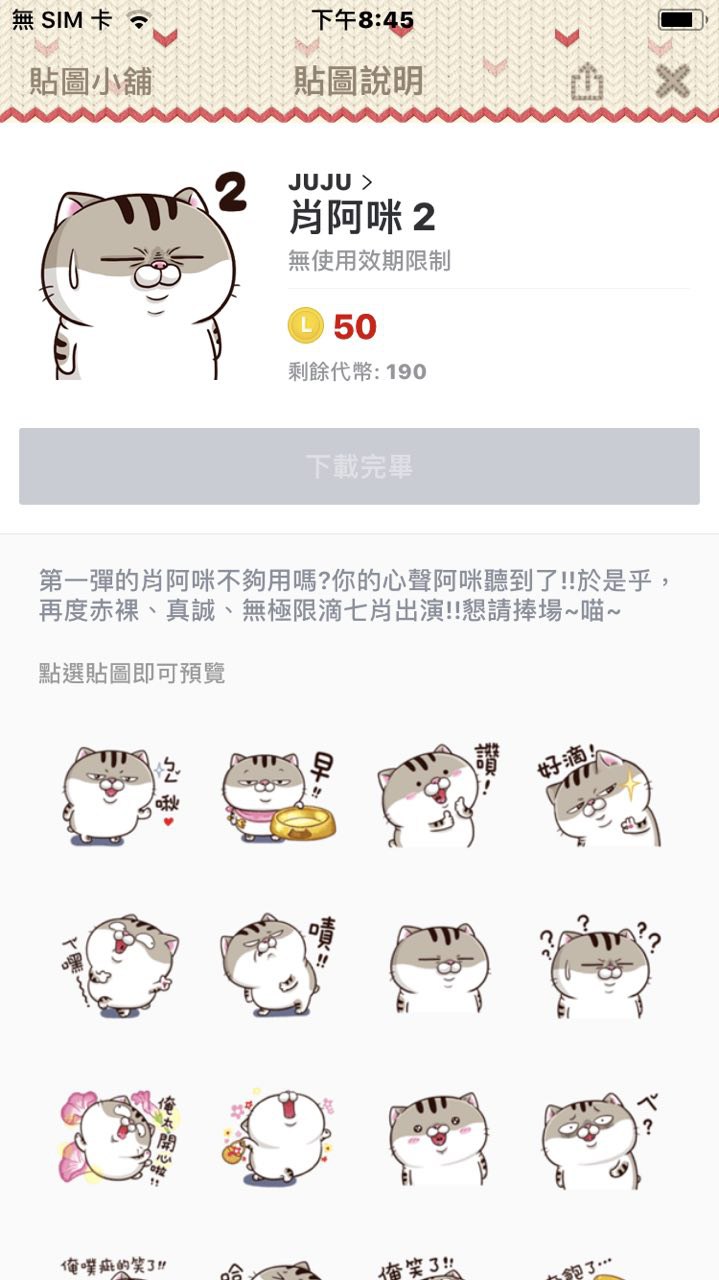Image resolution: width=719 pixels, height=1280 pixels.
Task: Preview the laughing 嘿 cat sticker
Action: pyautogui.click(x=118, y=964)
